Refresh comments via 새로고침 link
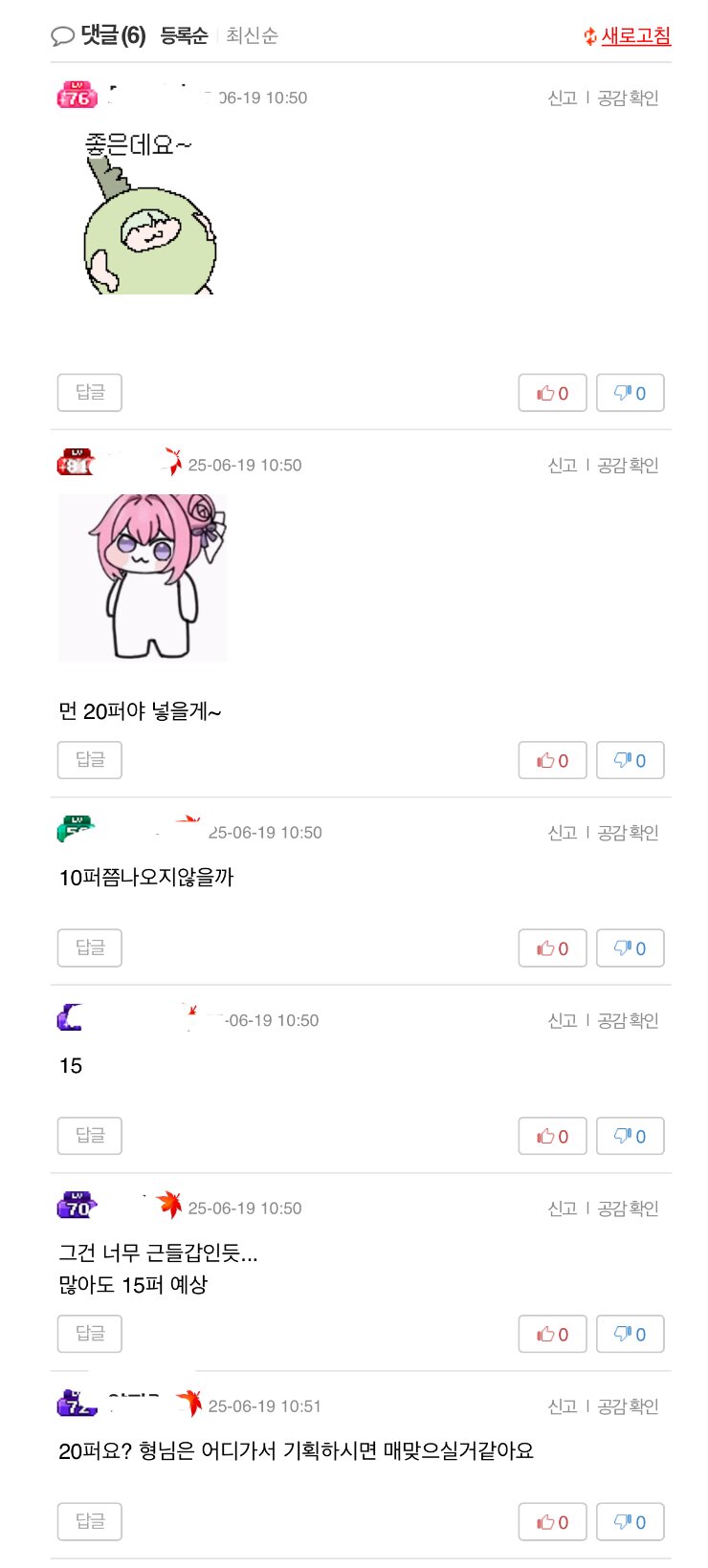This screenshot has width=708, height=1568. tap(634, 36)
